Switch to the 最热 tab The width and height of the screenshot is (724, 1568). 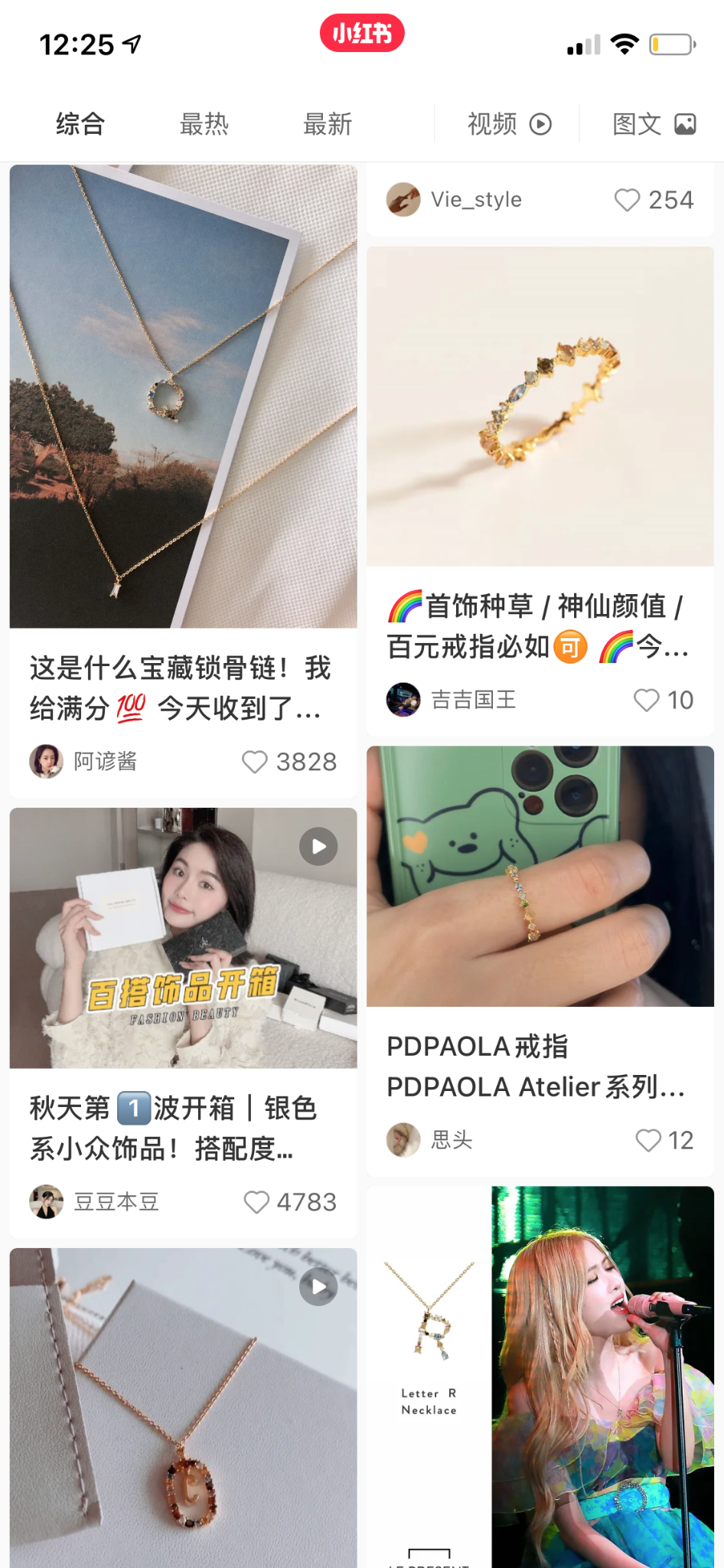[x=204, y=124]
